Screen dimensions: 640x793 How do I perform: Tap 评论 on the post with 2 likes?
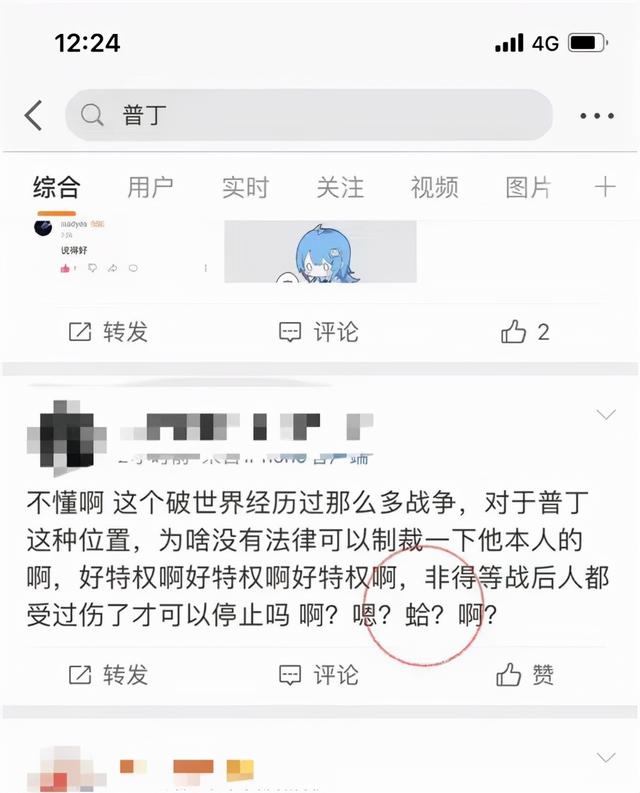point(318,332)
